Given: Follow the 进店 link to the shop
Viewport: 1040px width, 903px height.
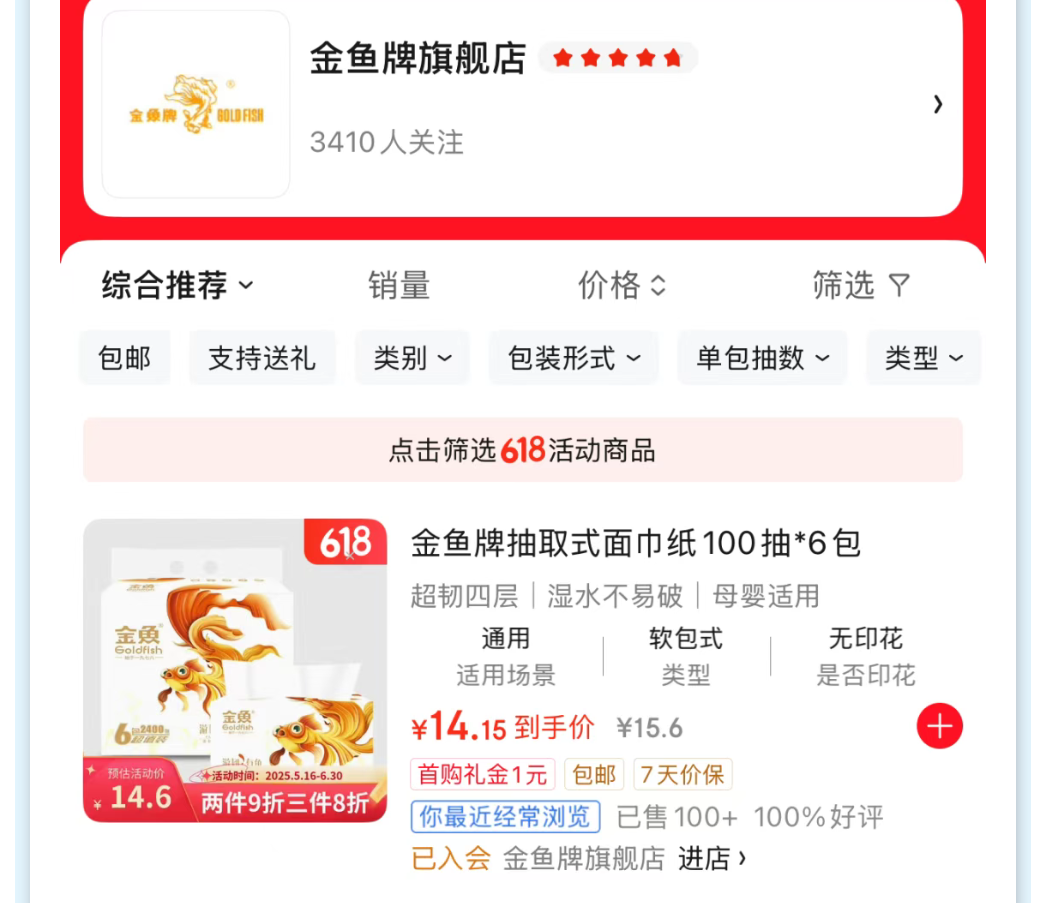Looking at the screenshot, I should [x=712, y=858].
